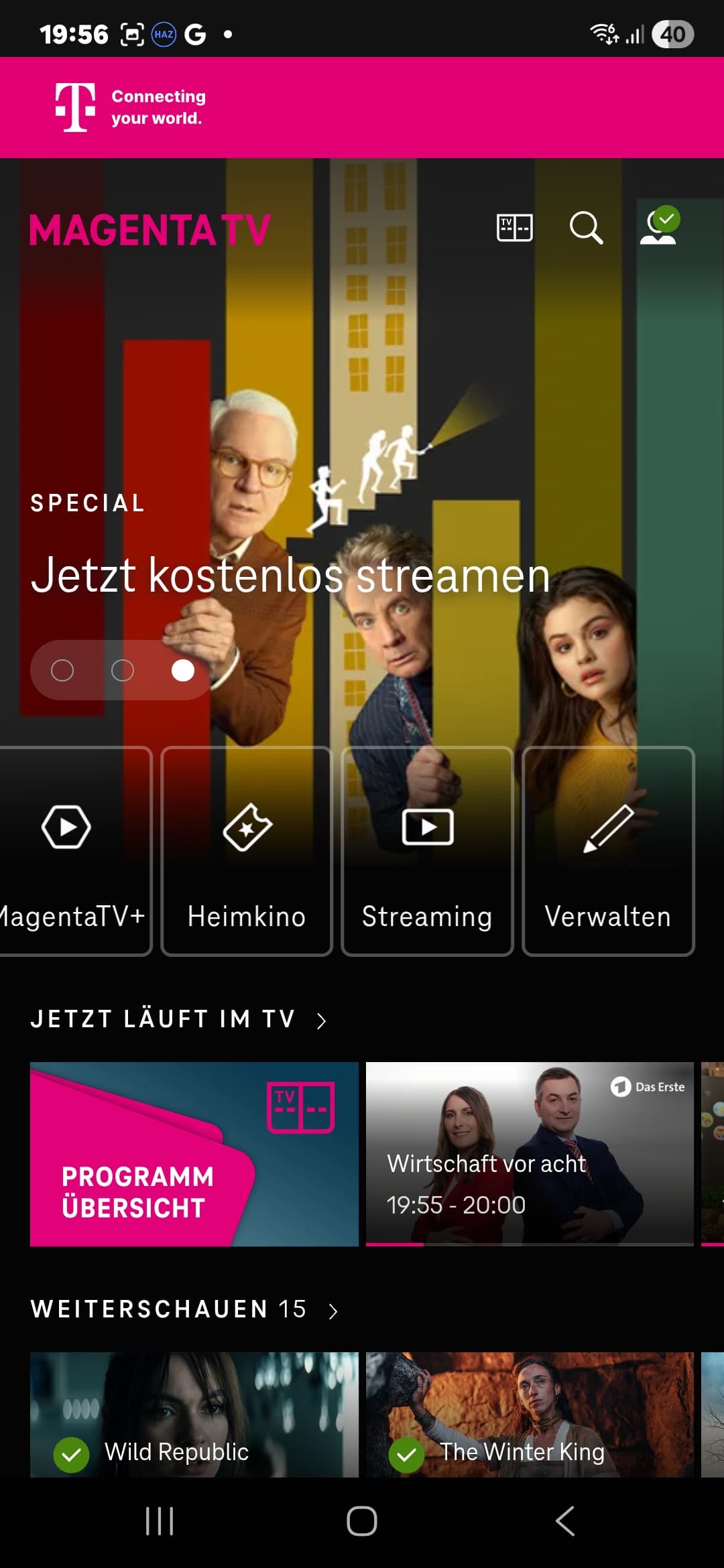Open the Jetzt kostenlos streamen special banner
Image resolution: width=724 pixels, height=1568 pixels.
[x=290, y=576]
